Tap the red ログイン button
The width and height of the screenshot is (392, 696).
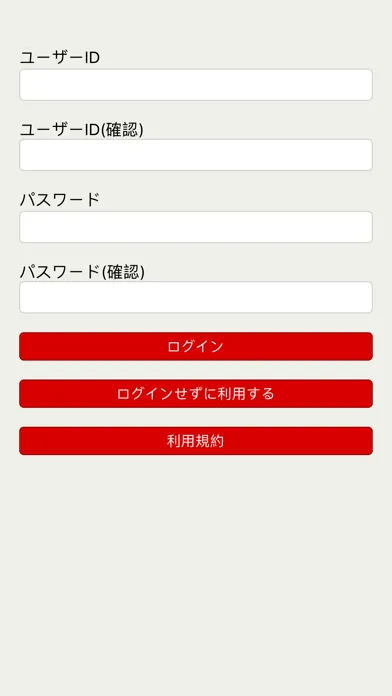pos(196,346)
